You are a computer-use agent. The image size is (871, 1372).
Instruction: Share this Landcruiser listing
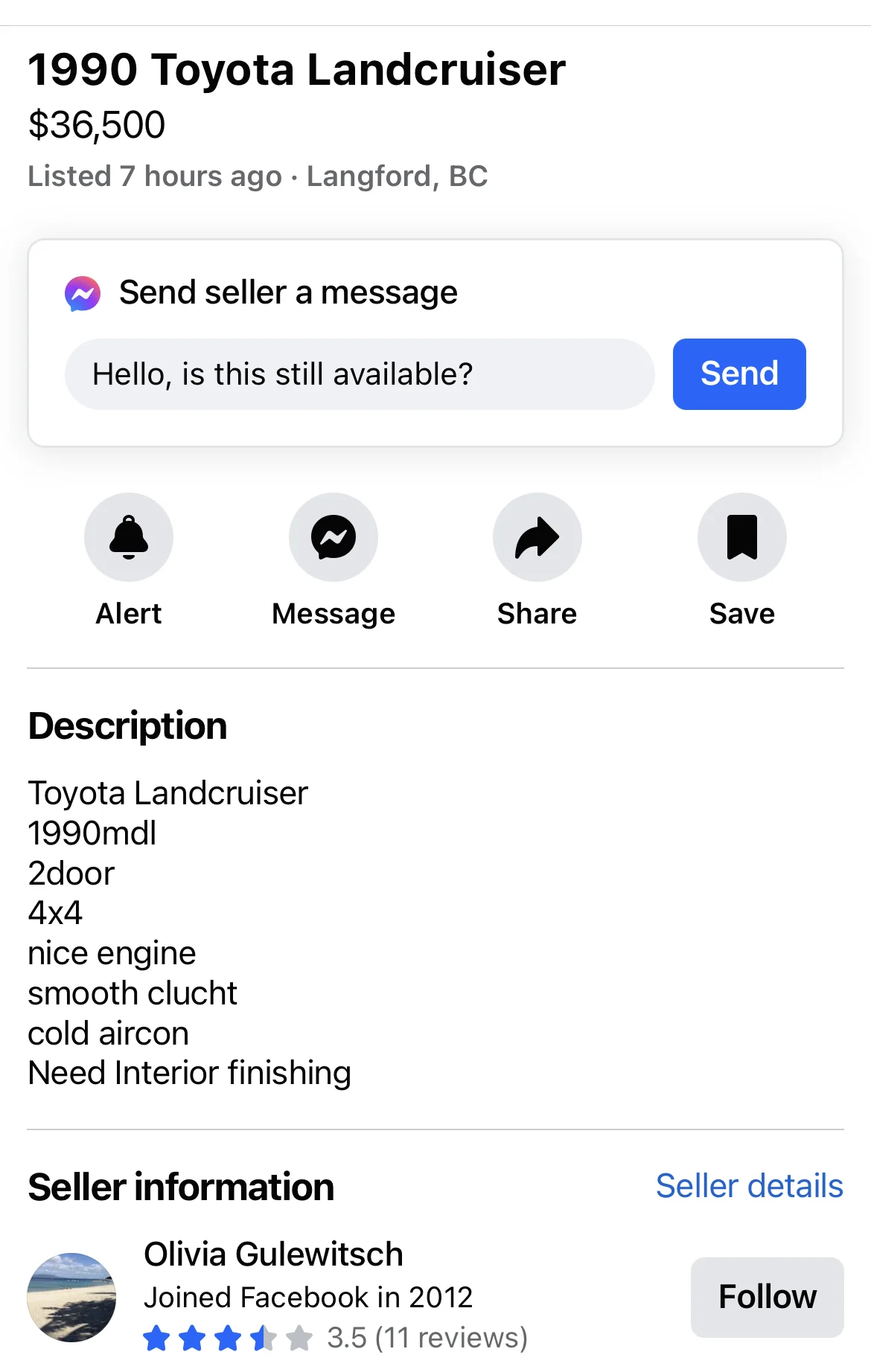537,537
